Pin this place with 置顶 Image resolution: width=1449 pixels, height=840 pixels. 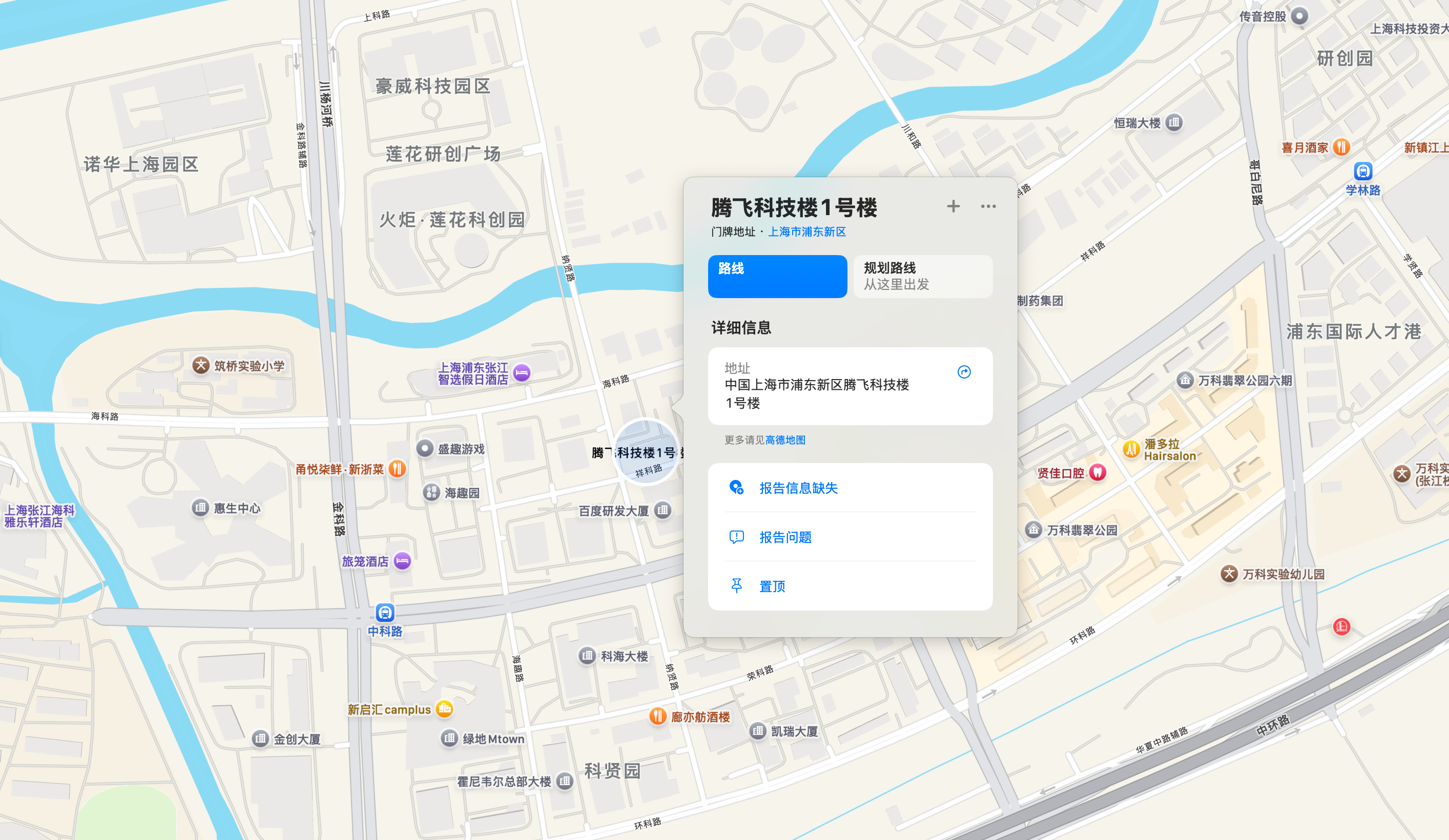[772, 586]
